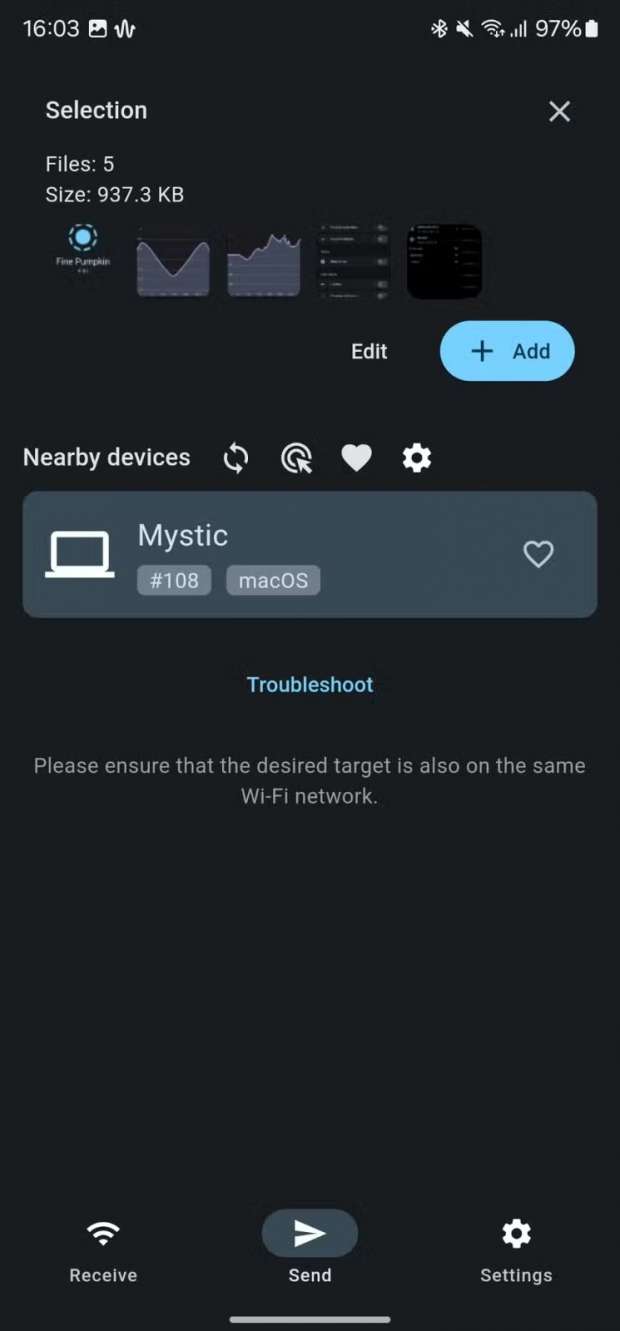Send files to Mystic macOS device

(280, 554)
